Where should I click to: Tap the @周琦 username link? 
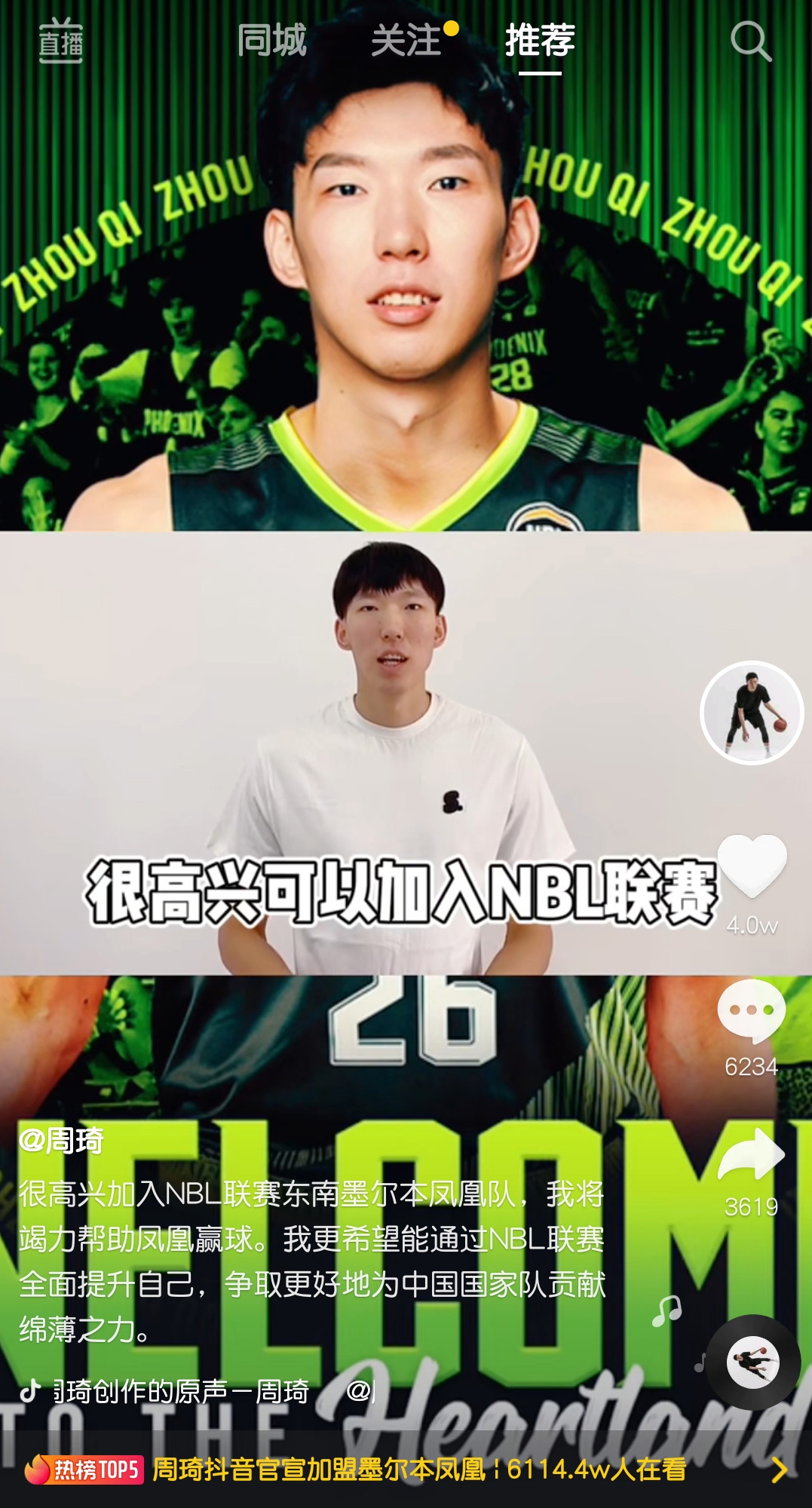pyautogui.click(x=61, y=1141)
